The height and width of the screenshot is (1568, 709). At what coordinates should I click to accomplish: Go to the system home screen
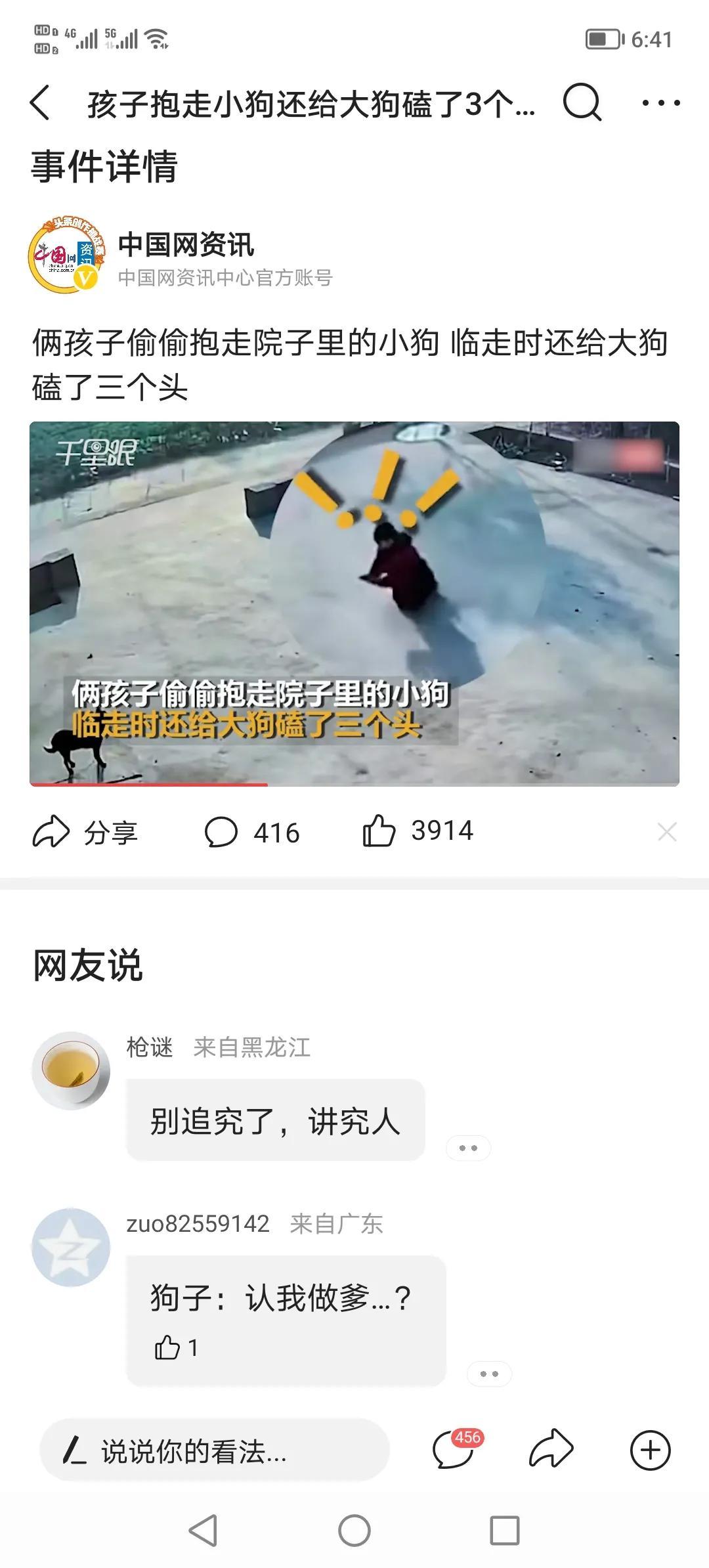coord(354,1531)
